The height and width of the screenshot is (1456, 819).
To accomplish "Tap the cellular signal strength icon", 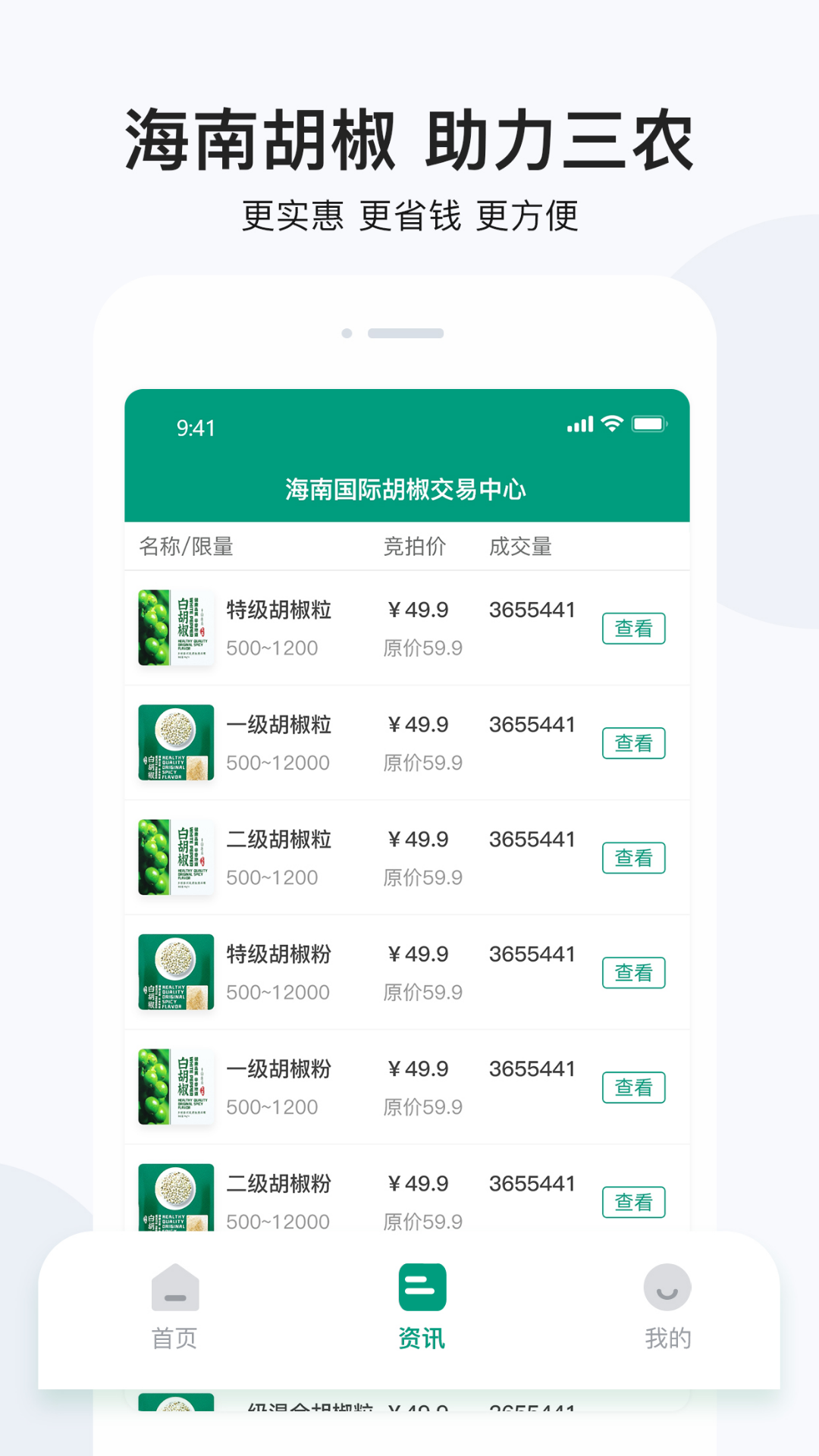I will tap(579, 425).
